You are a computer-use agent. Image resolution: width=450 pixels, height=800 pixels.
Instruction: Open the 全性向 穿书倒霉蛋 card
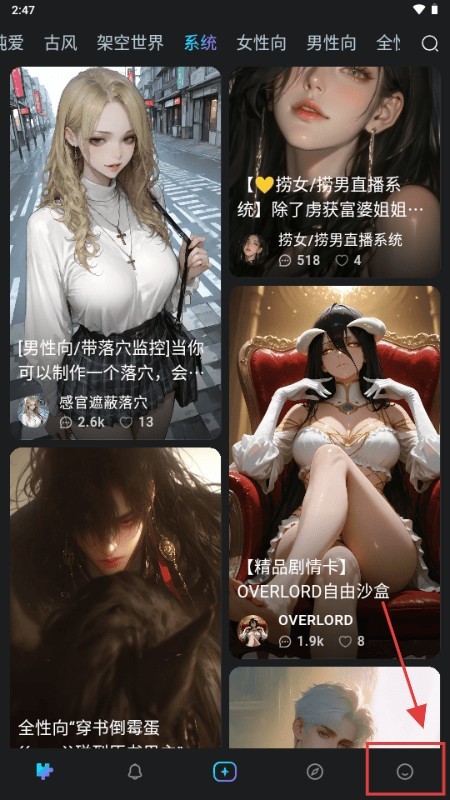click(x=115, y=598)
